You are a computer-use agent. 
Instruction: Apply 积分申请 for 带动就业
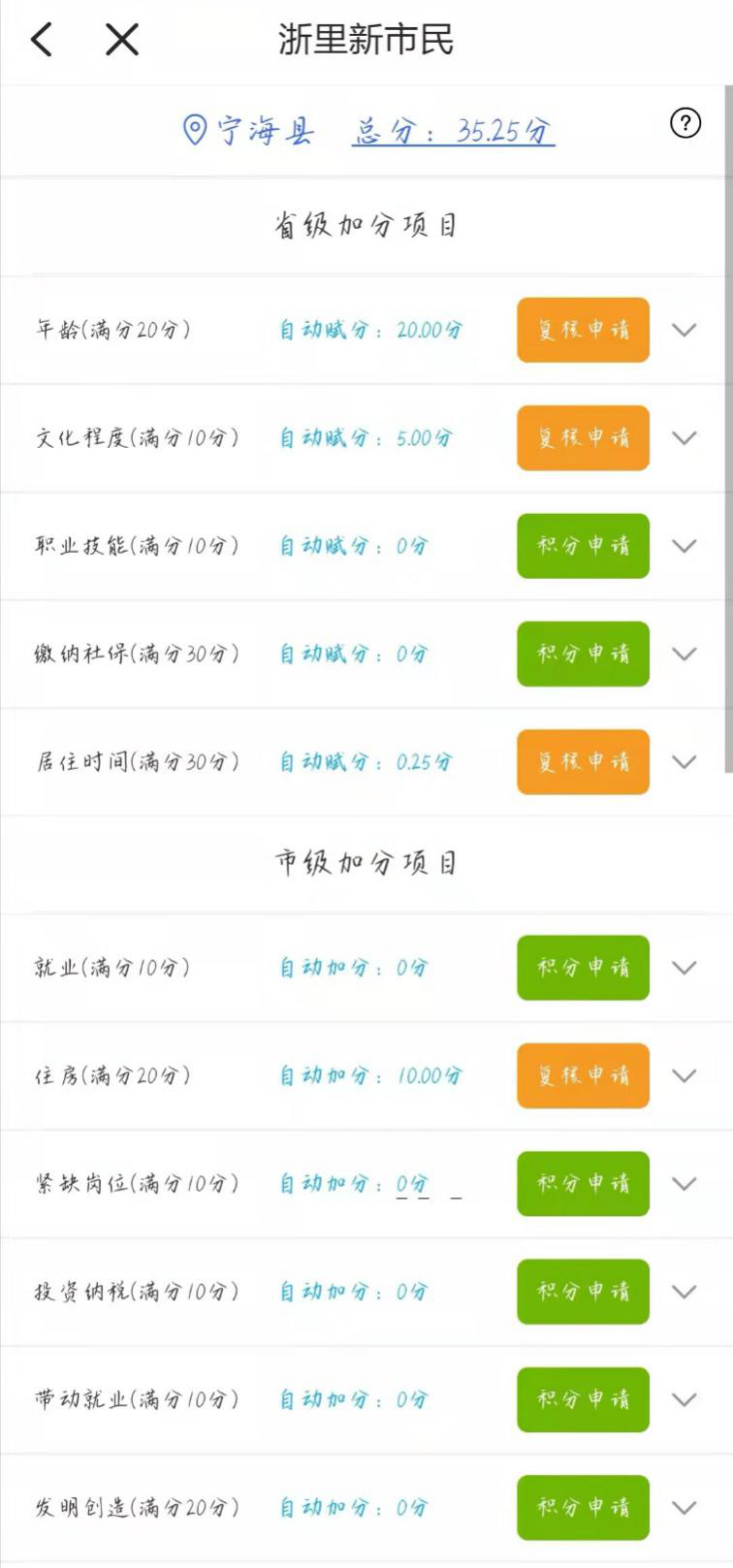tap(583, 1399)
